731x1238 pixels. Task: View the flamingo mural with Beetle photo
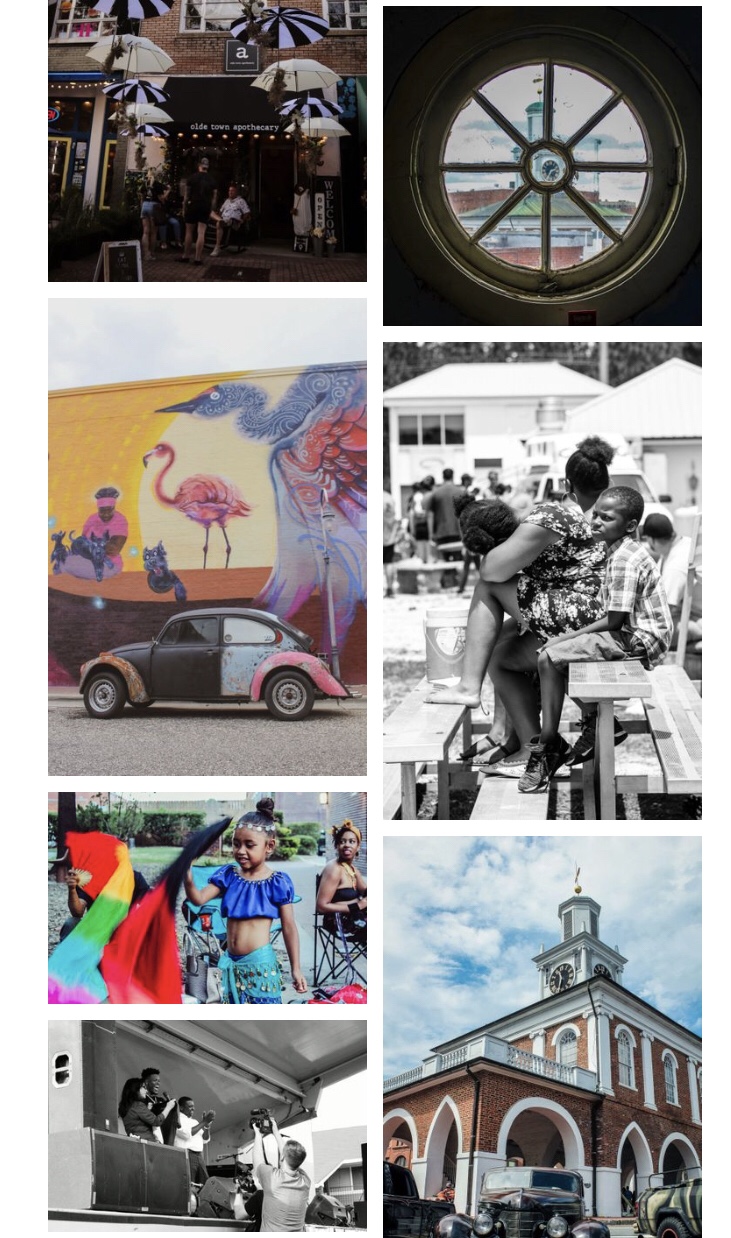pos(207,536)
